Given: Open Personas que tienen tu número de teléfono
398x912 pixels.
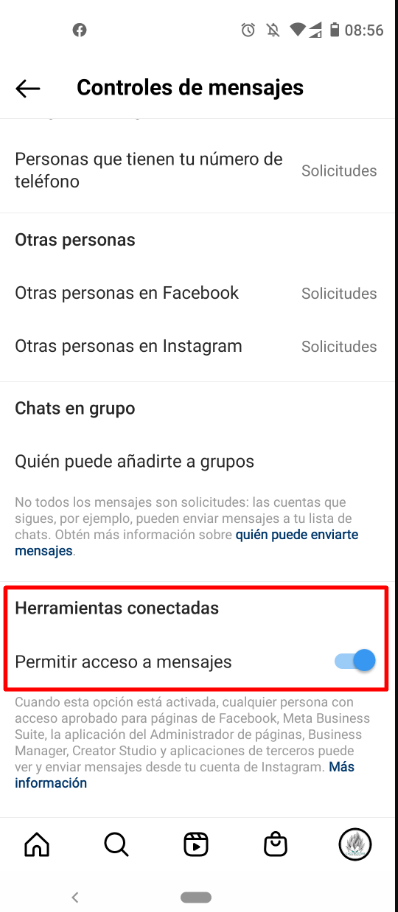Looking at the screenshot, I should click(x=199, y=170).
